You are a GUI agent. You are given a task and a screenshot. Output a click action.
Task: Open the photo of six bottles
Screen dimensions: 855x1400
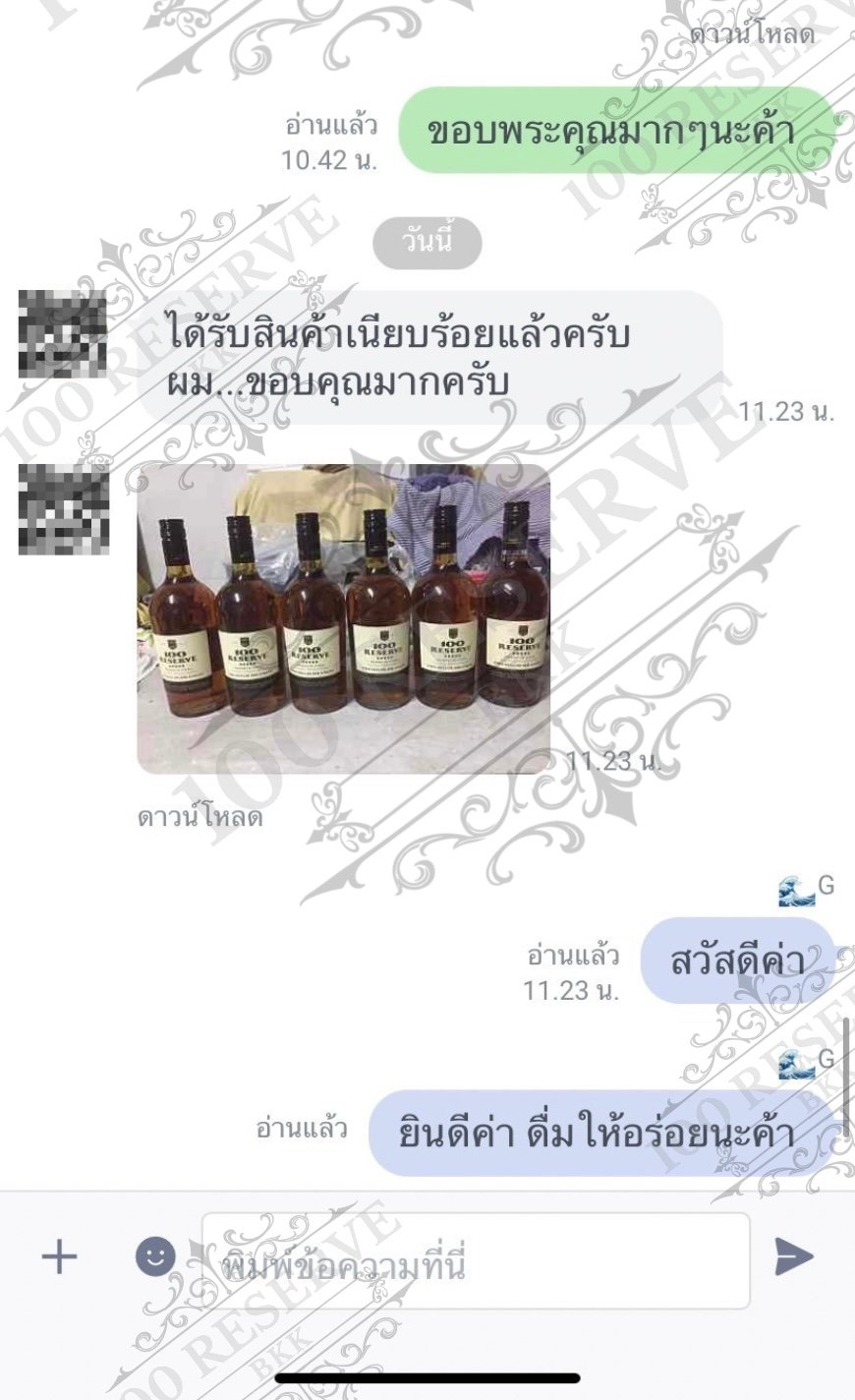pos(343,619)
